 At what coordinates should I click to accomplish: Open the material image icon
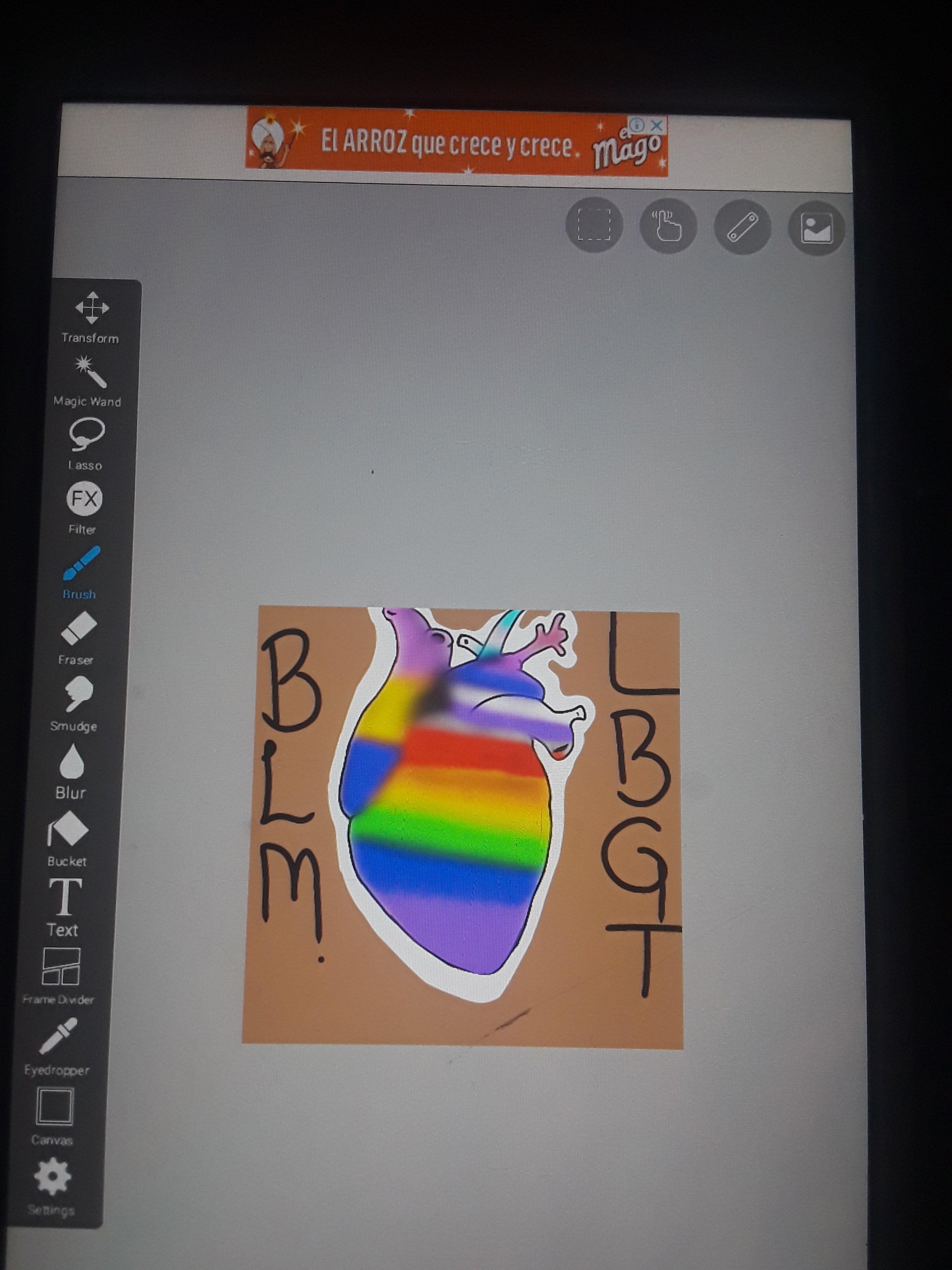click(817, 228)
